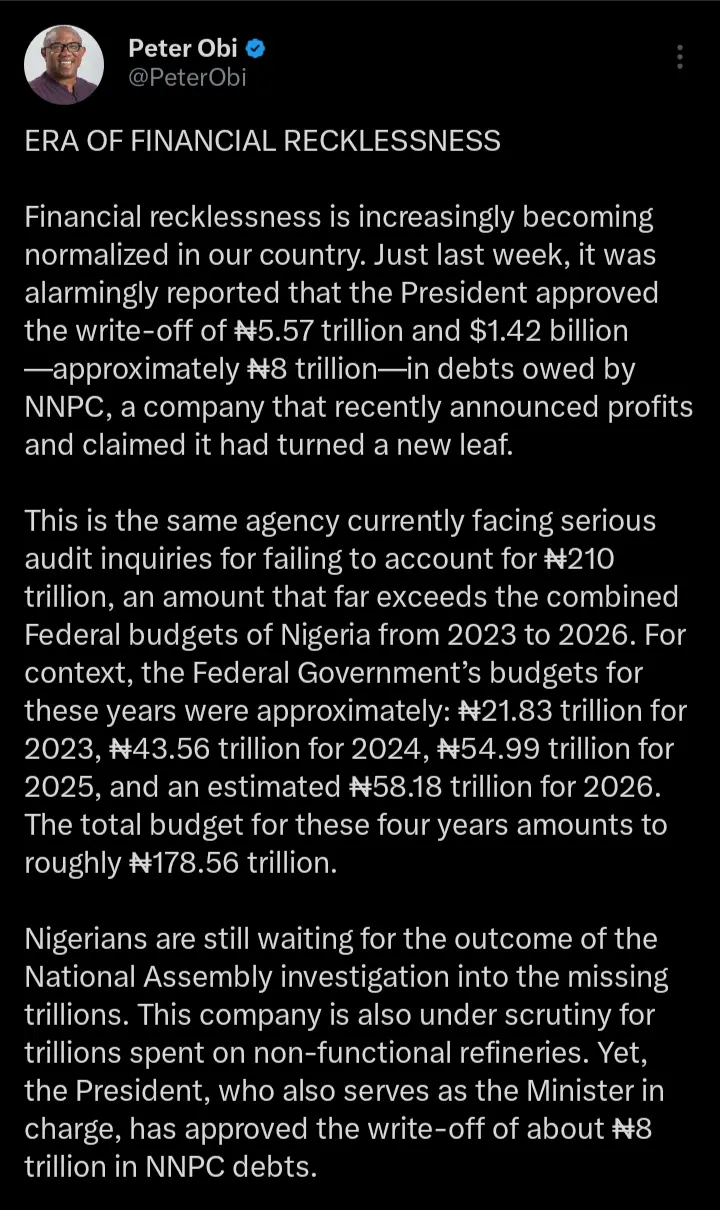Image resolution: width=720 pixels, height=1210 pixels.
Task: Open Peter Obi's profile picture
Action: (x=63, y=65)
